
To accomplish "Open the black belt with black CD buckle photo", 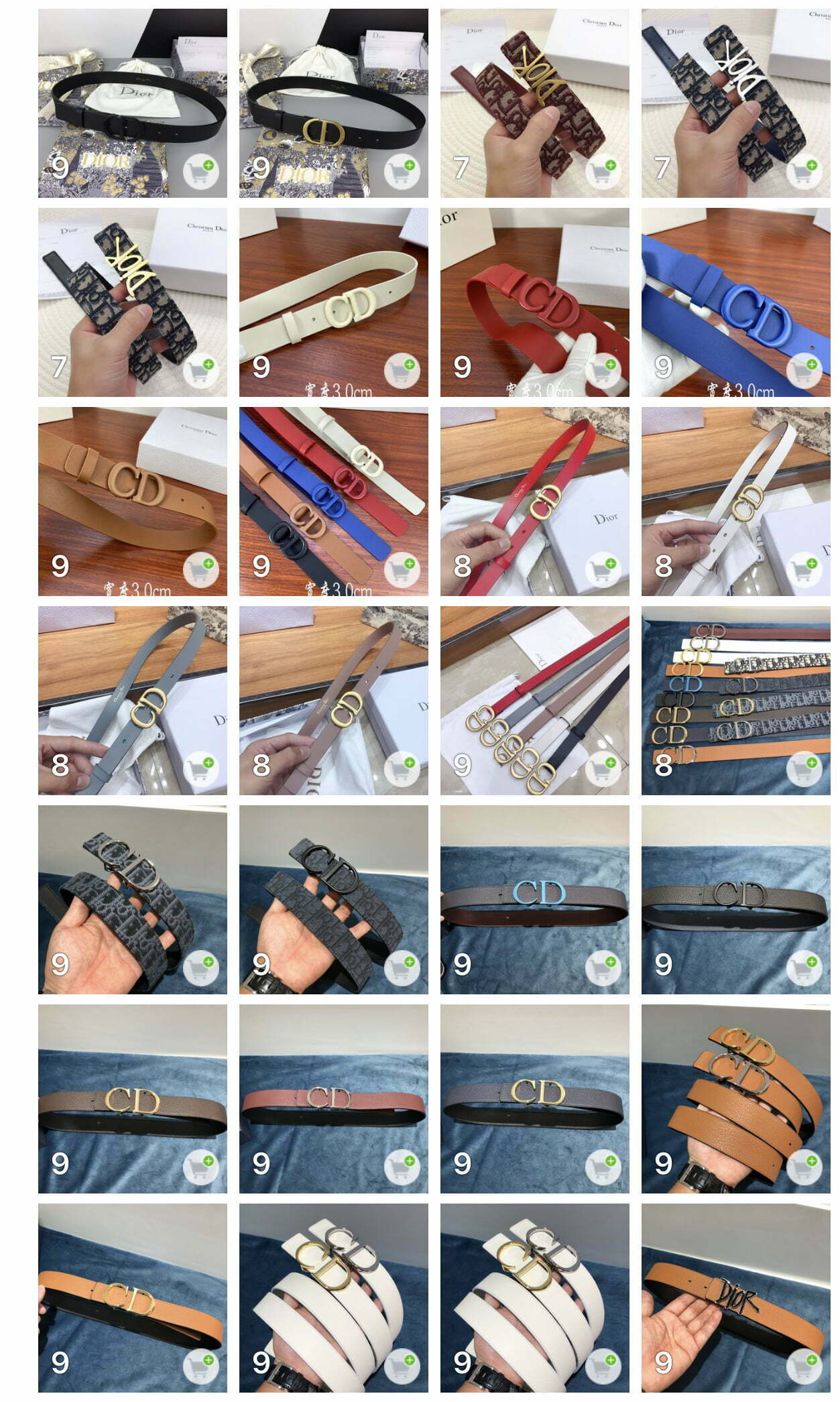I will click(132, 103).
